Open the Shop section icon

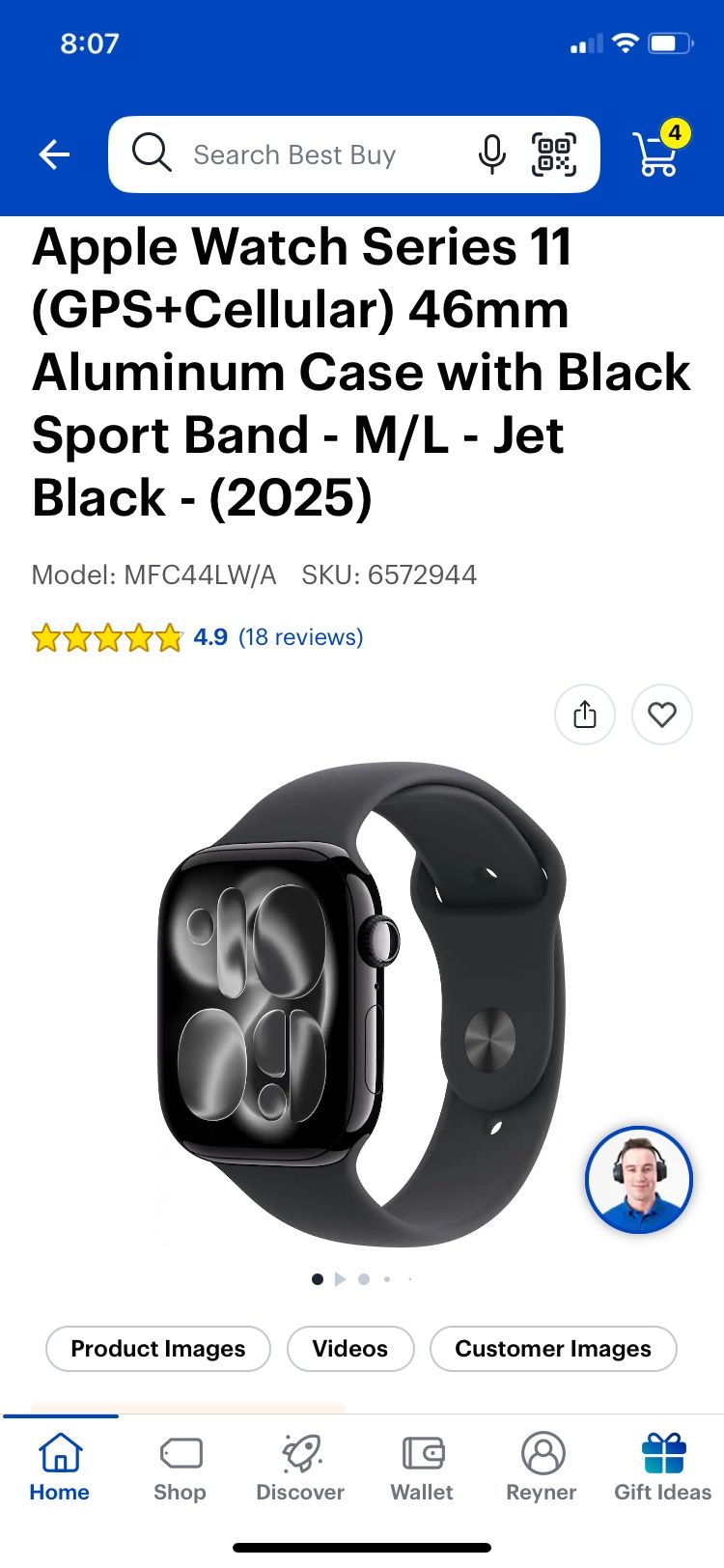180,1451
